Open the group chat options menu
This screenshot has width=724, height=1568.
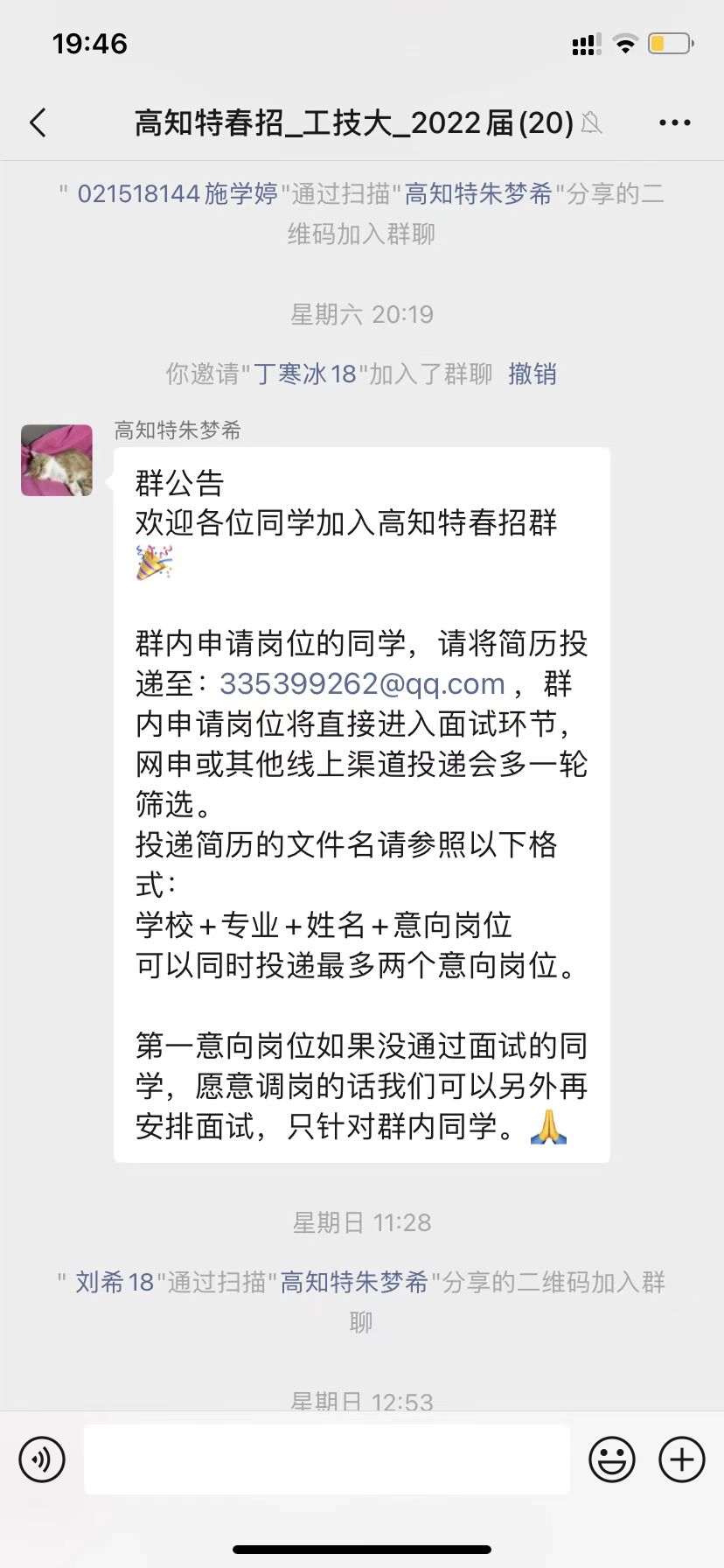674,123
